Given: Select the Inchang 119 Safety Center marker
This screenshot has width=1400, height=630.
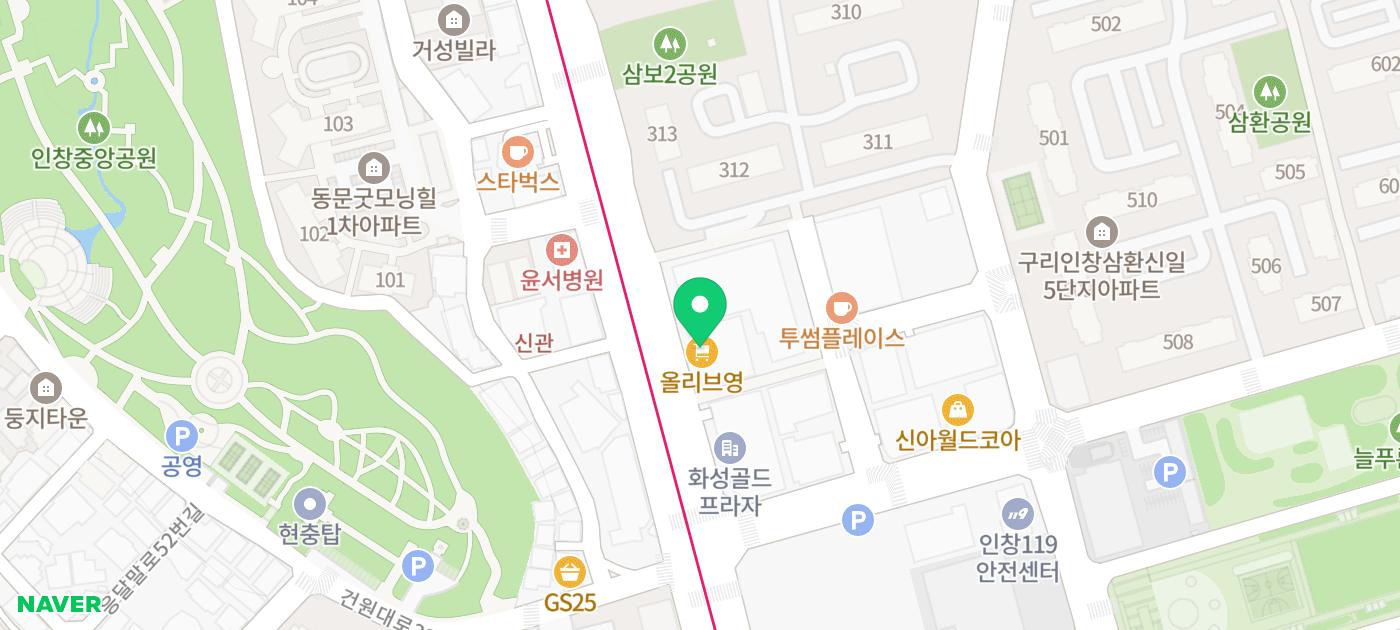Looking at the screenshot, I should (1017, 516).
